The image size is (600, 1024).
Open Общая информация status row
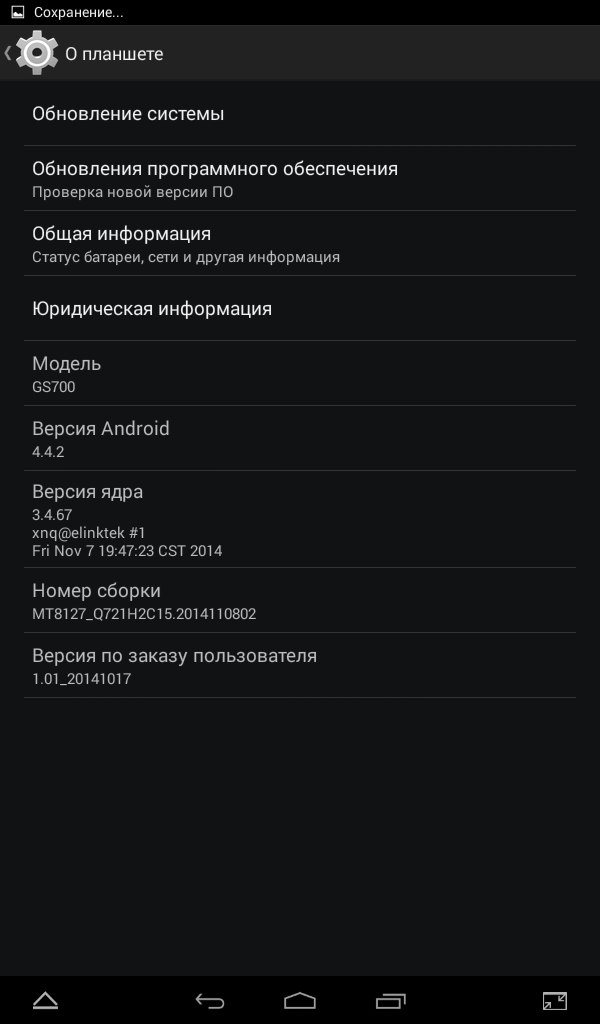[x=300, y=244]
